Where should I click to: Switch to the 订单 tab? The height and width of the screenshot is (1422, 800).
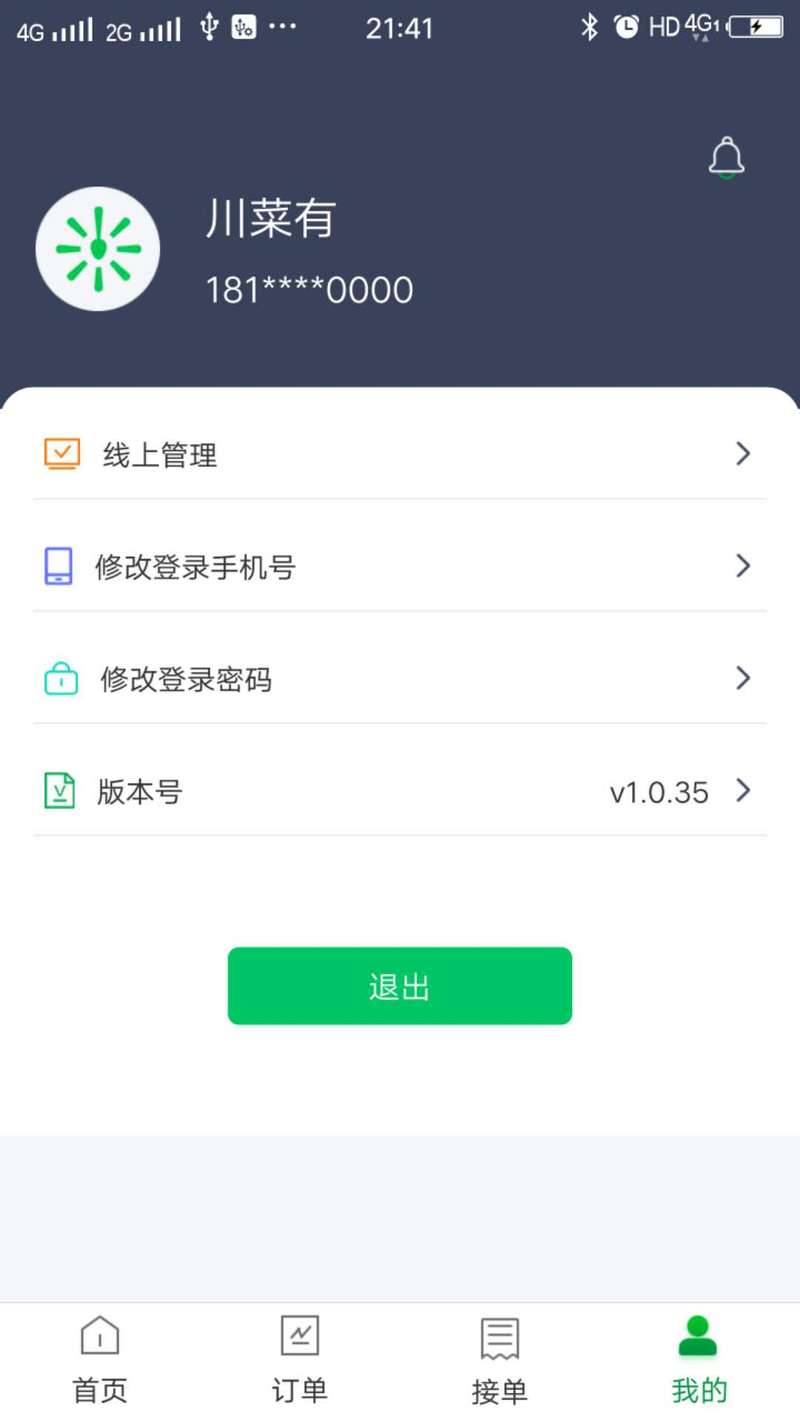click(x=300, y=1361)
